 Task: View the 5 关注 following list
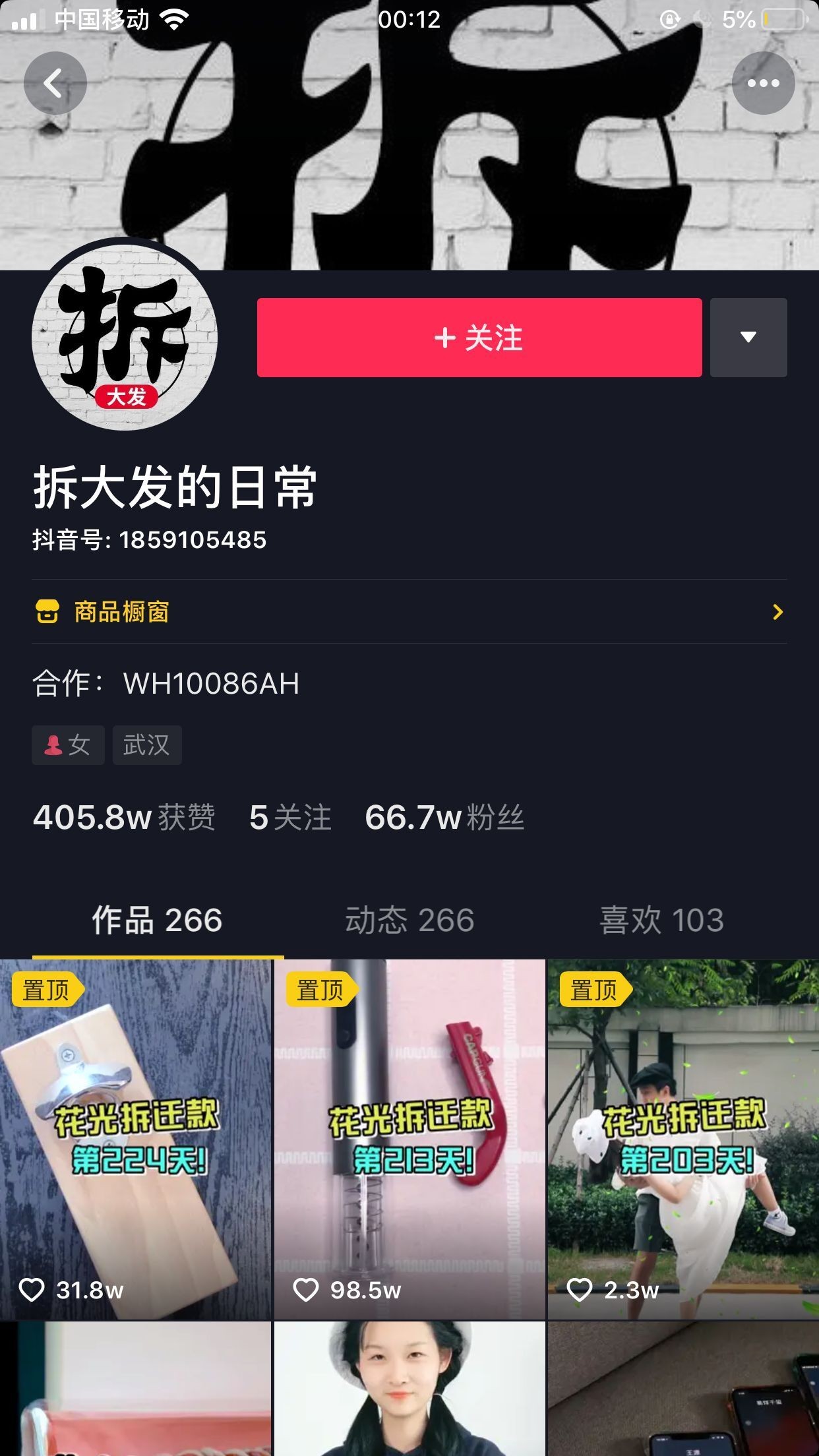click(x=290, y=818)
